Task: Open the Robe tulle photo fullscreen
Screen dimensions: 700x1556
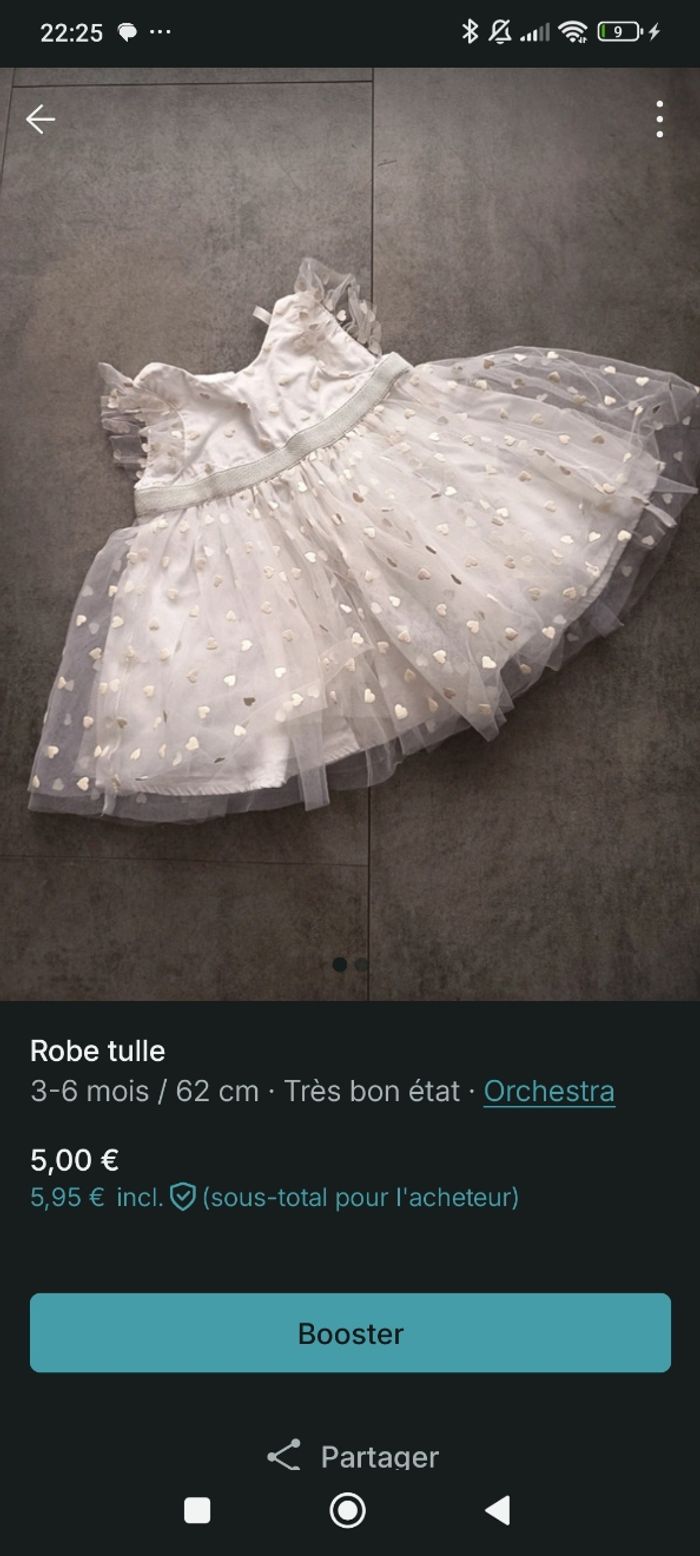Action: tap(350, 540)
